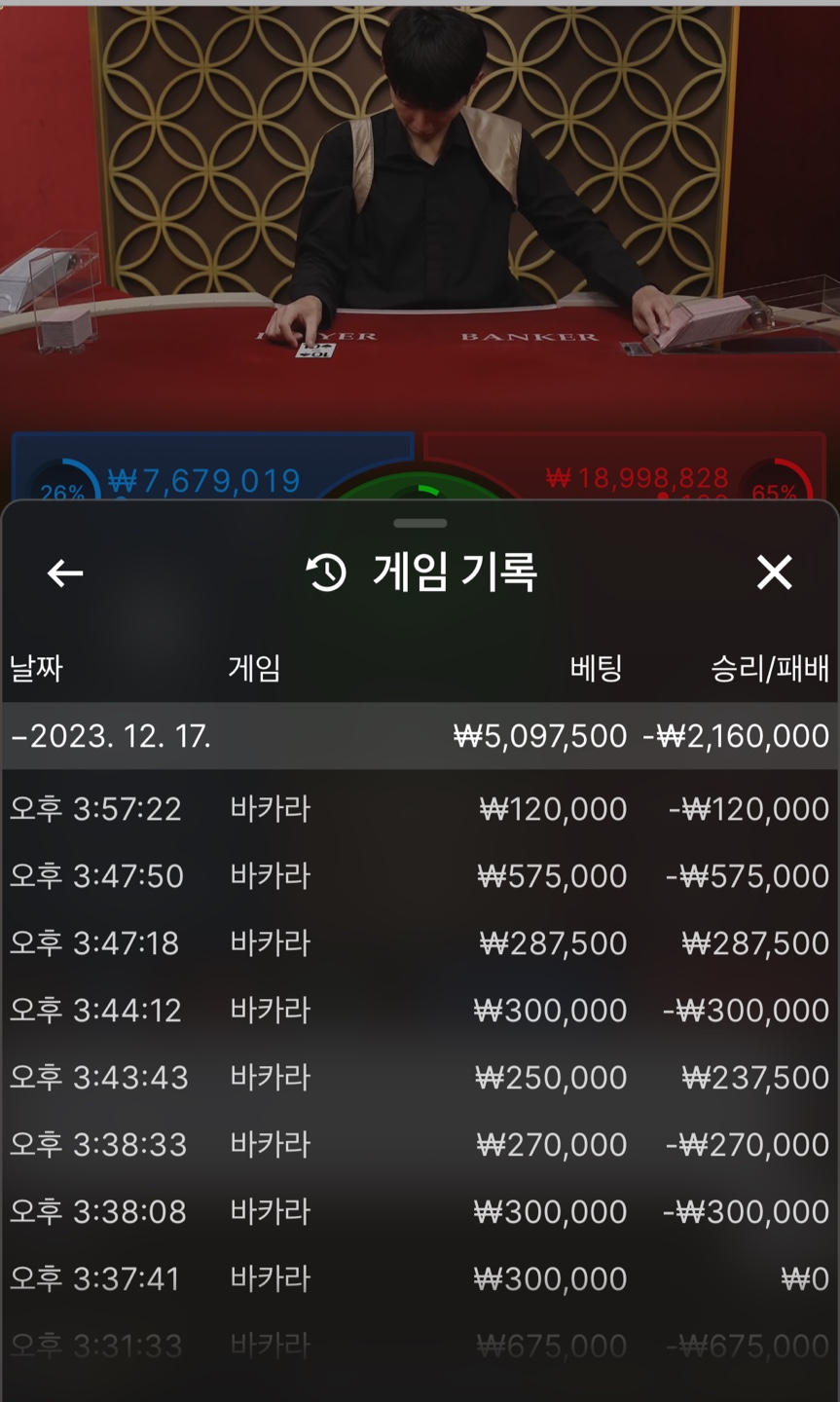View details of the 3:43:43 round
The width and height of the screenshot is (840, 1402).
click(420, 1078)
